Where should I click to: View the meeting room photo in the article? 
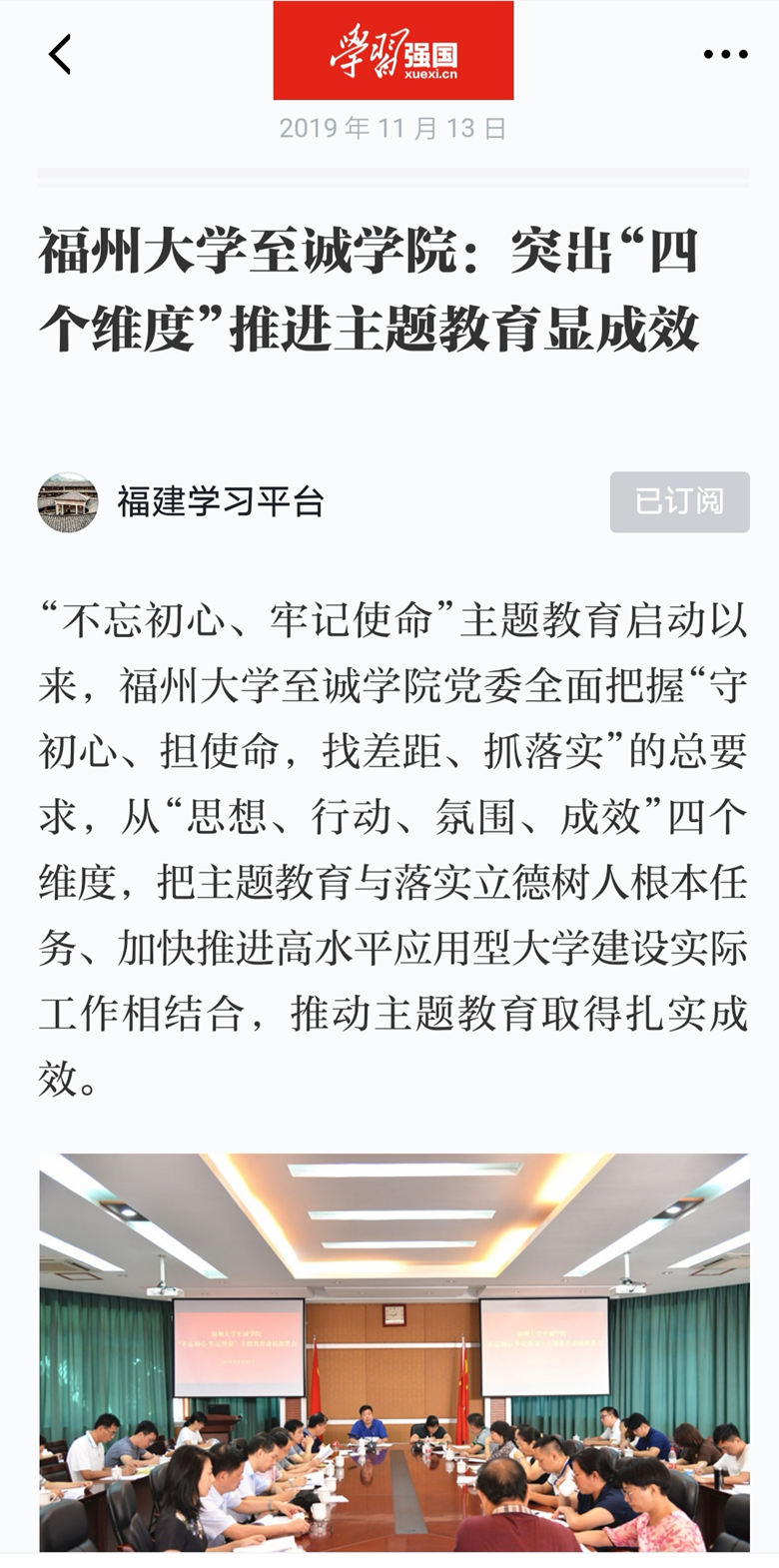point(393,1352)
